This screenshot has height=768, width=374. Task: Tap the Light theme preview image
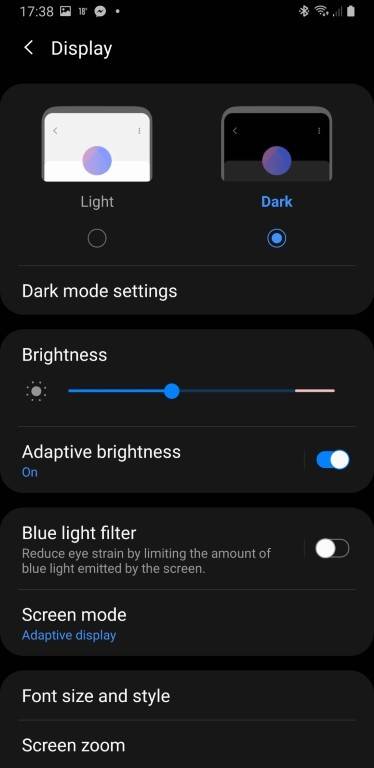point(97,144)
